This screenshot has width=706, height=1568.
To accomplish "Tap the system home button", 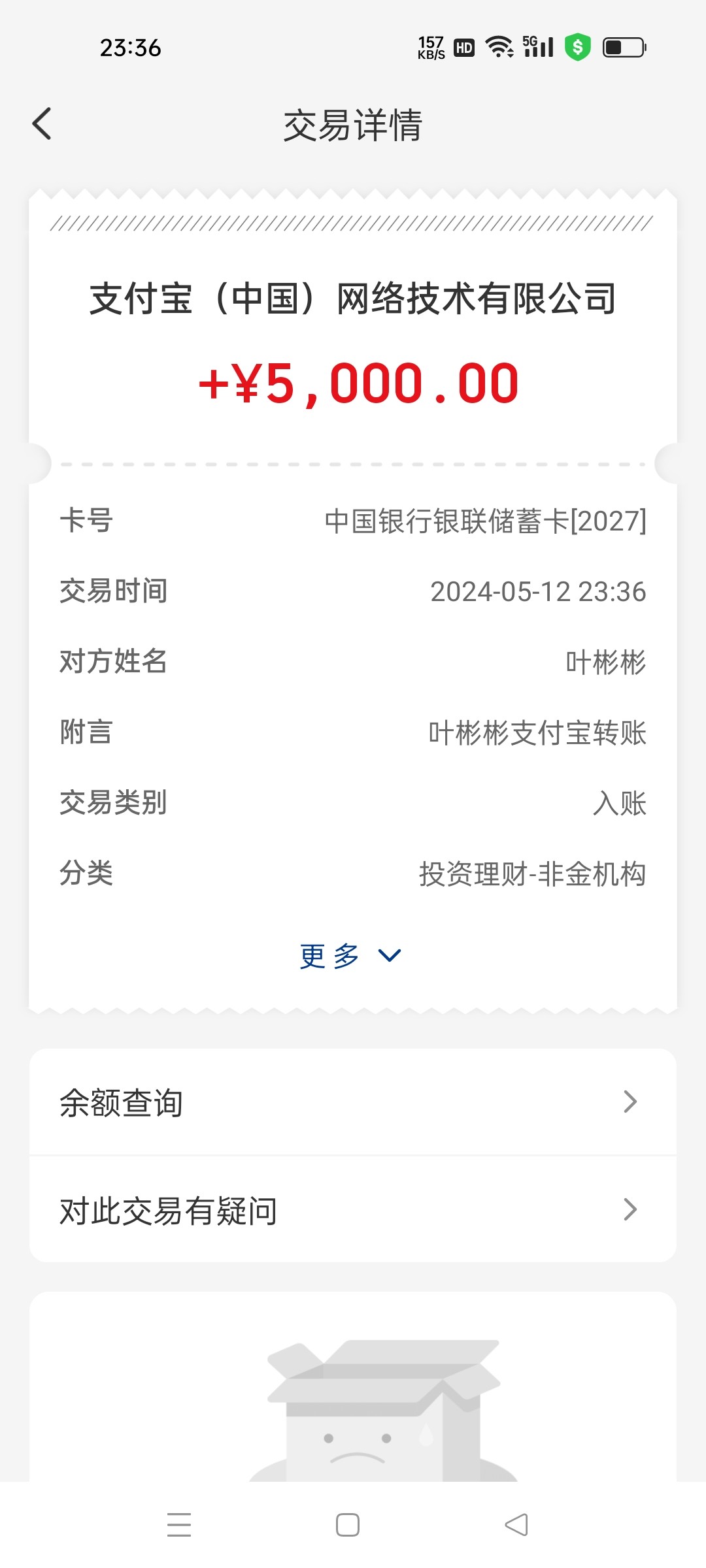I will (x=347, y=1525).
